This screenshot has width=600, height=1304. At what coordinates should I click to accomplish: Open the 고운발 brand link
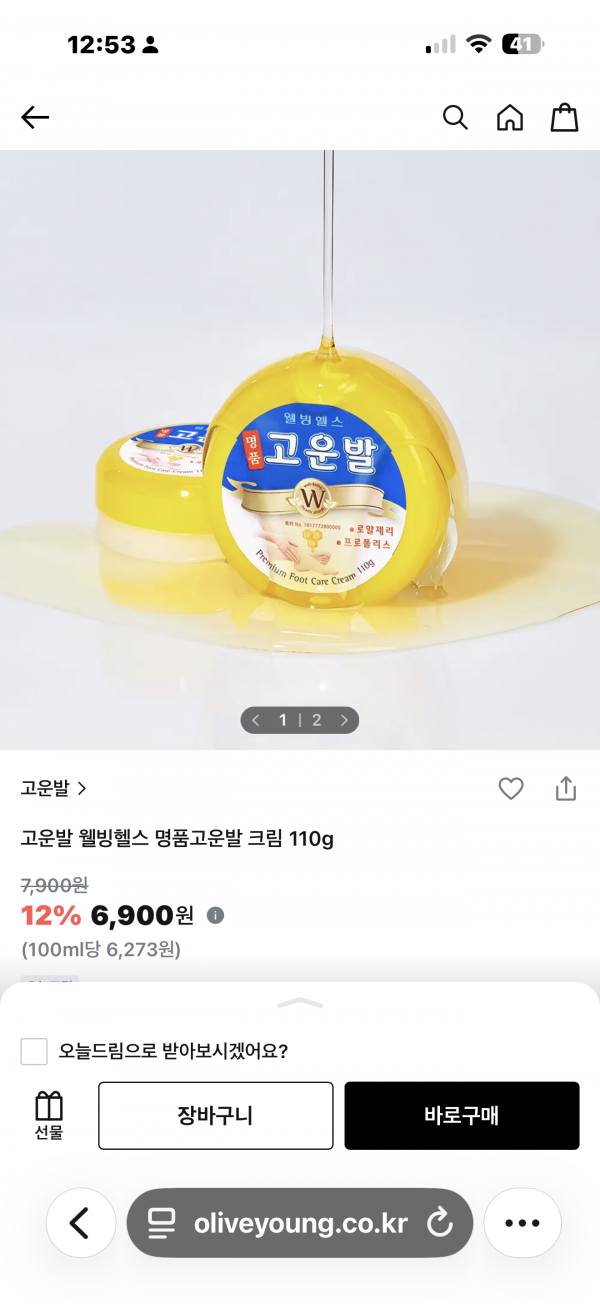pyautogui.click(x=54, y=789)
